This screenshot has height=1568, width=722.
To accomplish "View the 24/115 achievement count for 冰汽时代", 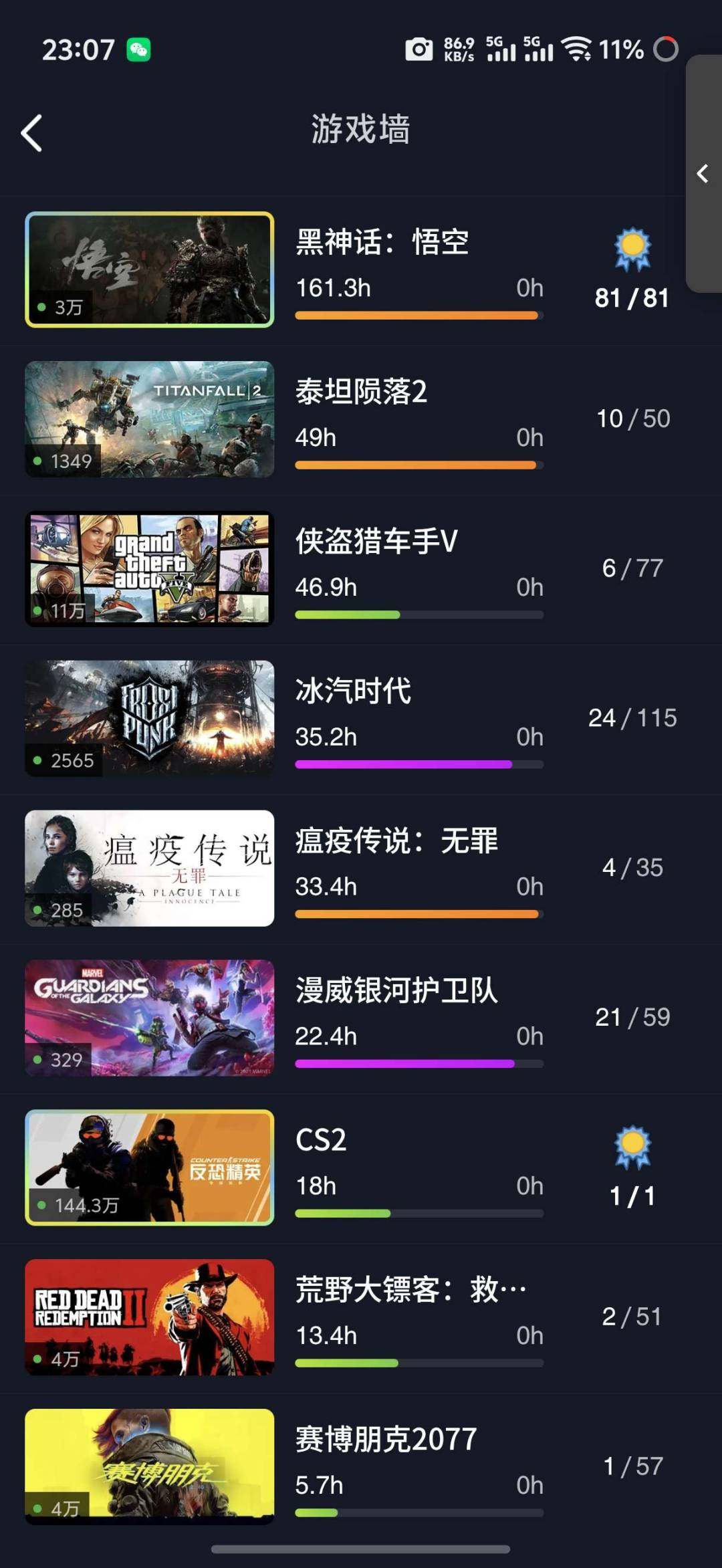I will point(631,717).
